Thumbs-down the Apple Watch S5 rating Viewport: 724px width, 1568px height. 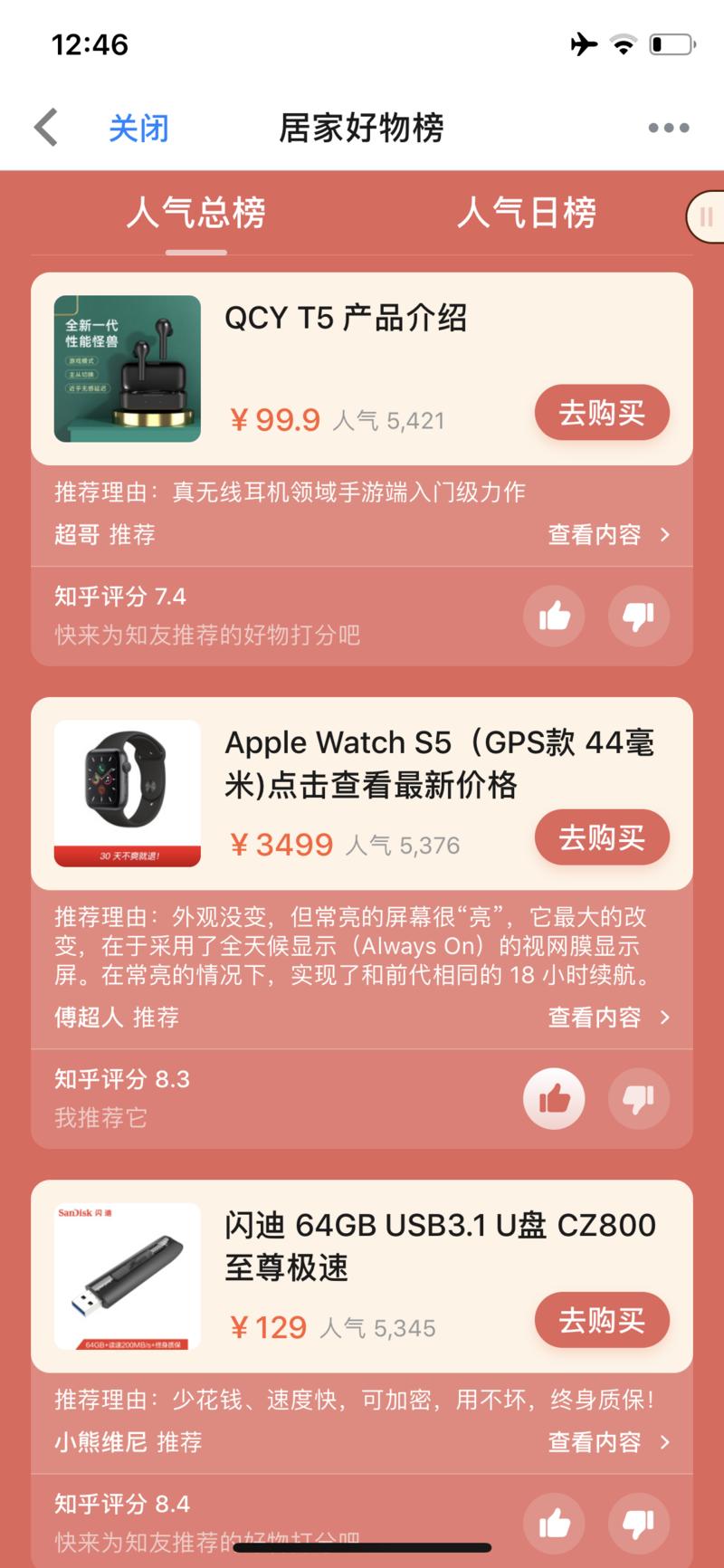(x=639, y=1098)
